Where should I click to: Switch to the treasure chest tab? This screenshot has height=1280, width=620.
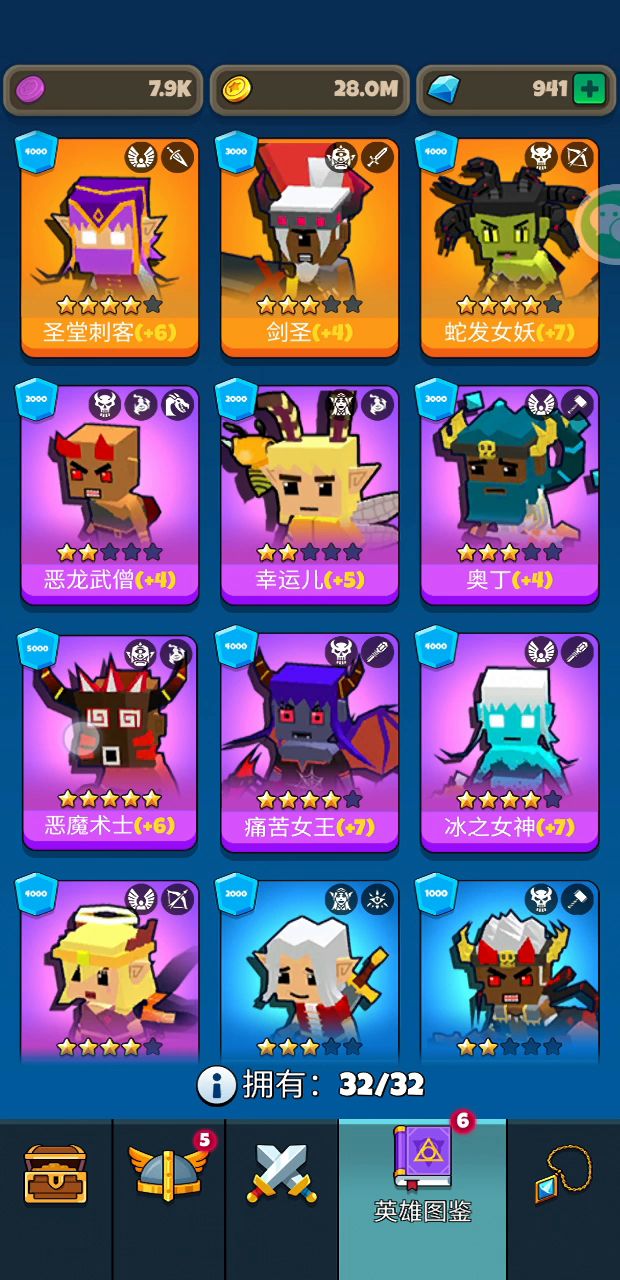tap(55, 1175)
